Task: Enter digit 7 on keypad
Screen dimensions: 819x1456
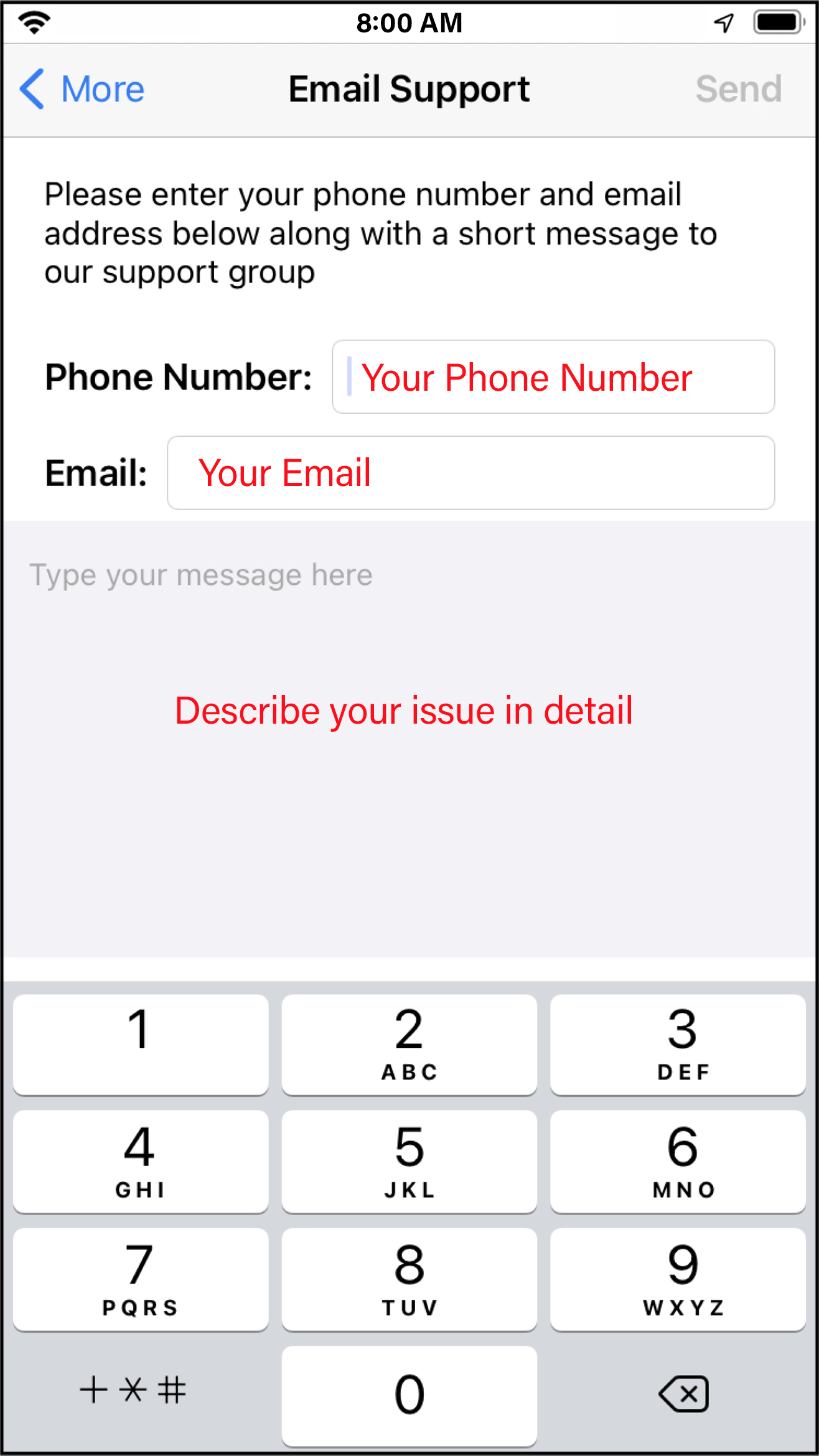Action: click(x=141, y=1279)
